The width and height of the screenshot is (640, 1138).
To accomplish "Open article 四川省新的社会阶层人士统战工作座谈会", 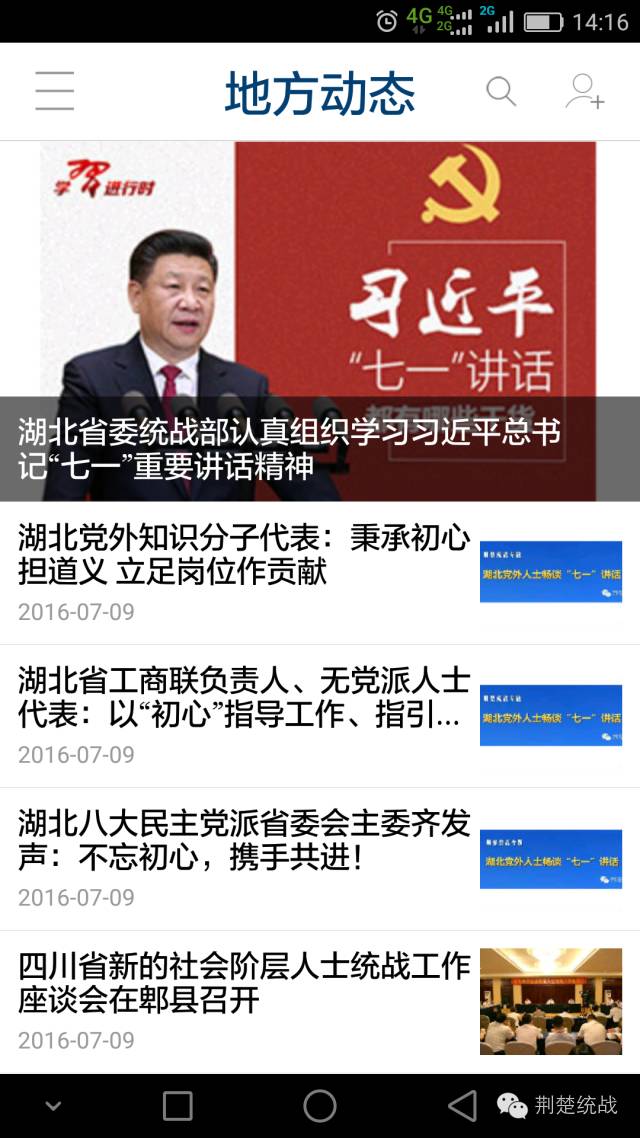I will tap(244, 983).
